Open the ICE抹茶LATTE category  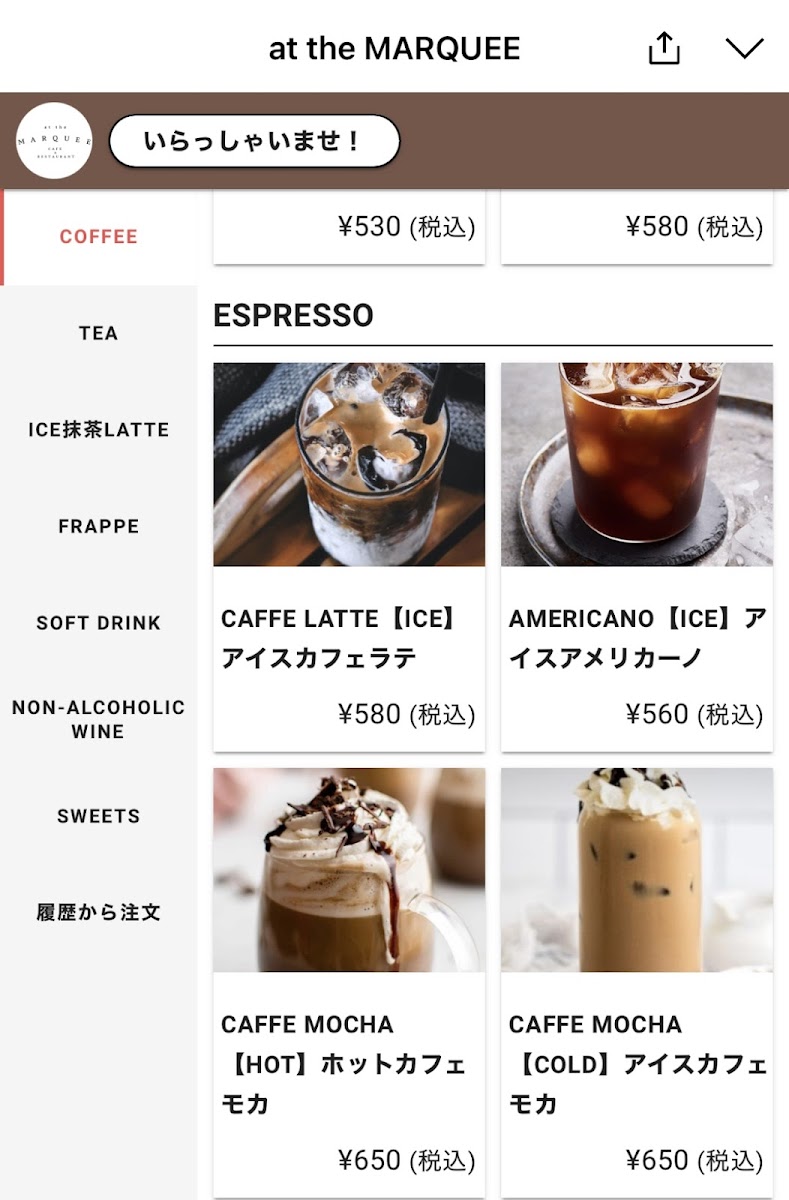click(98, 430)
